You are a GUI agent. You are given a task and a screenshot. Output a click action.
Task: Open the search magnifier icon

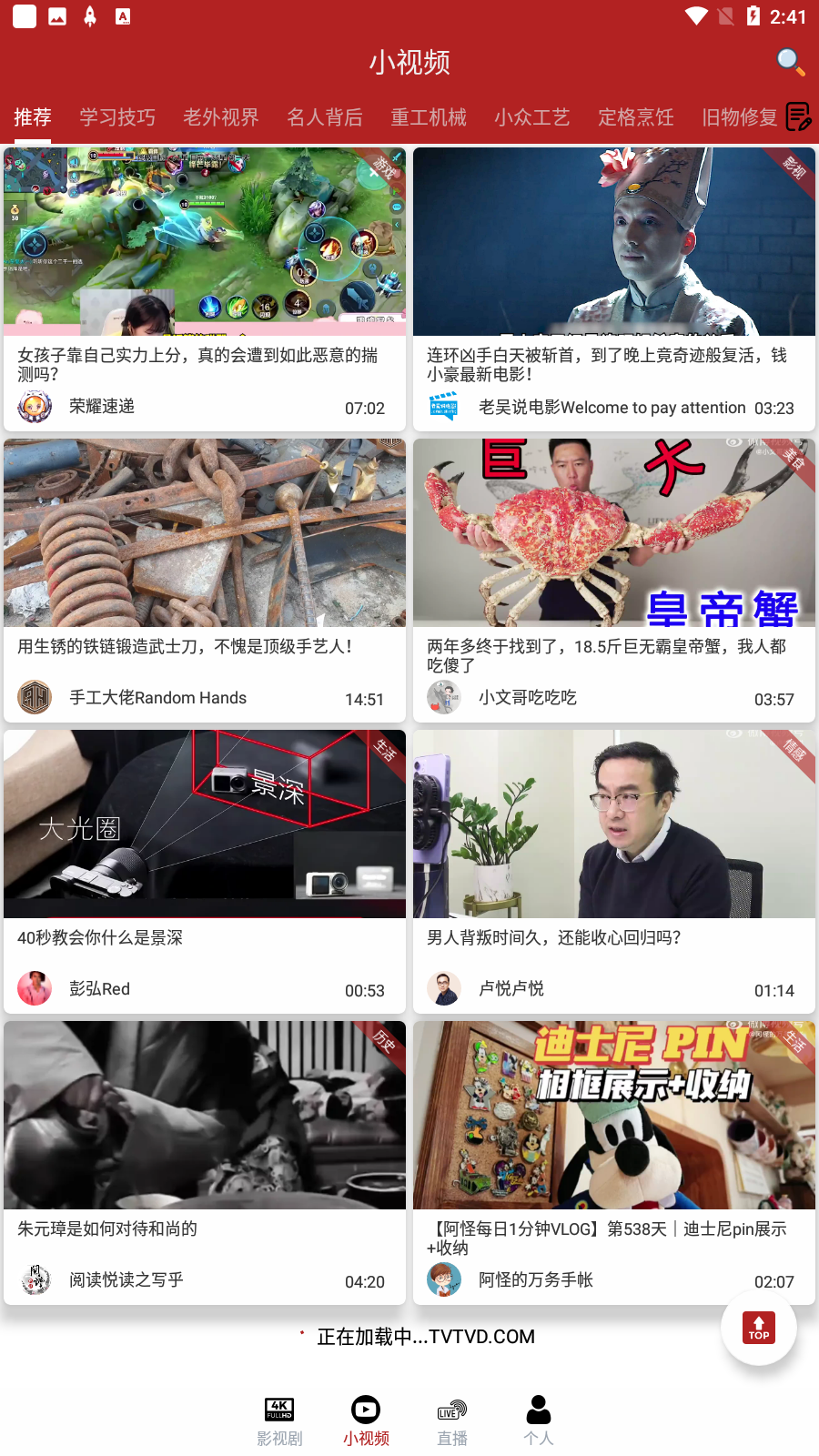click(790, 62)
